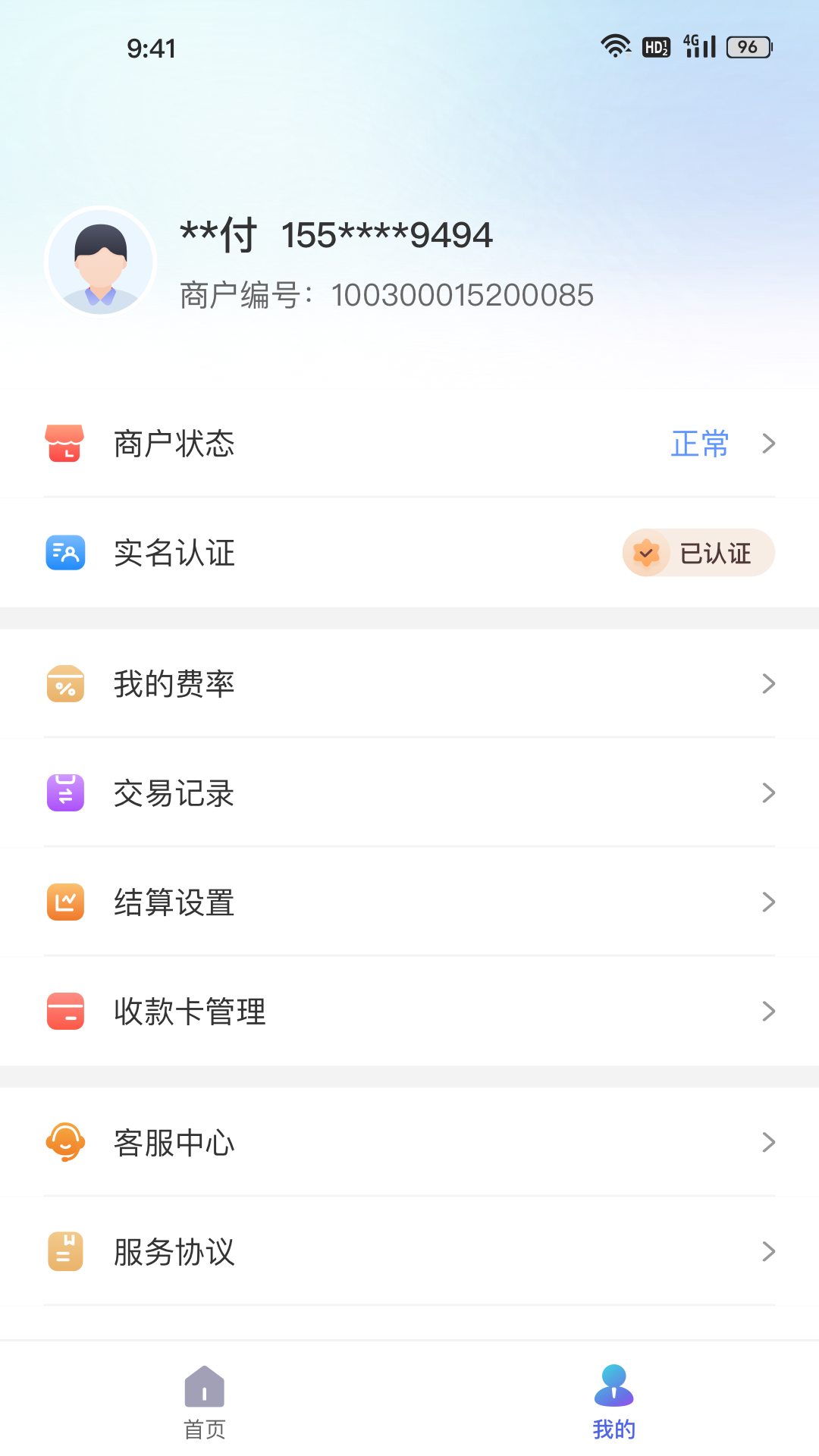Click the 服务协议 document icon

(x=65, y=1252)
